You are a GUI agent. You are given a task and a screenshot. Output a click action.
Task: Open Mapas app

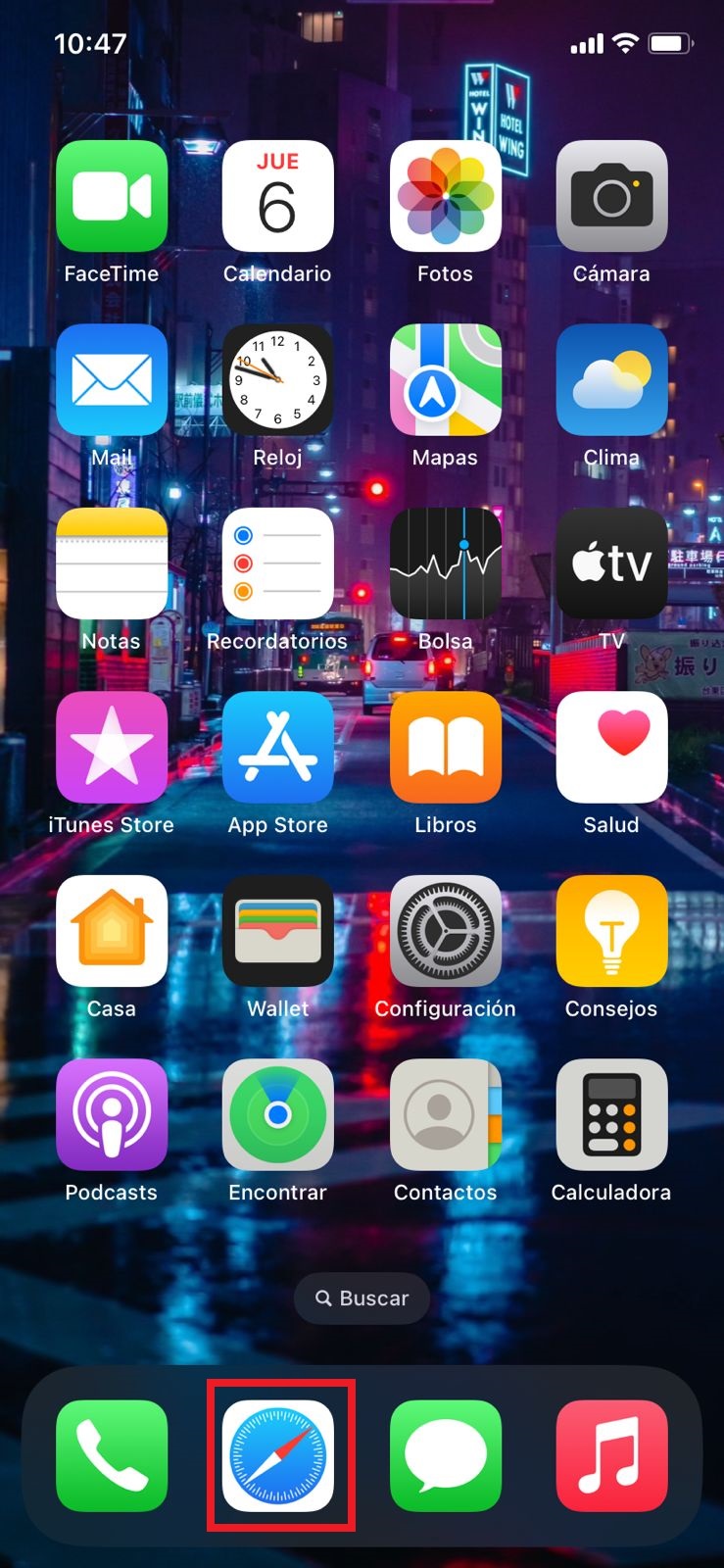(446, 380)
